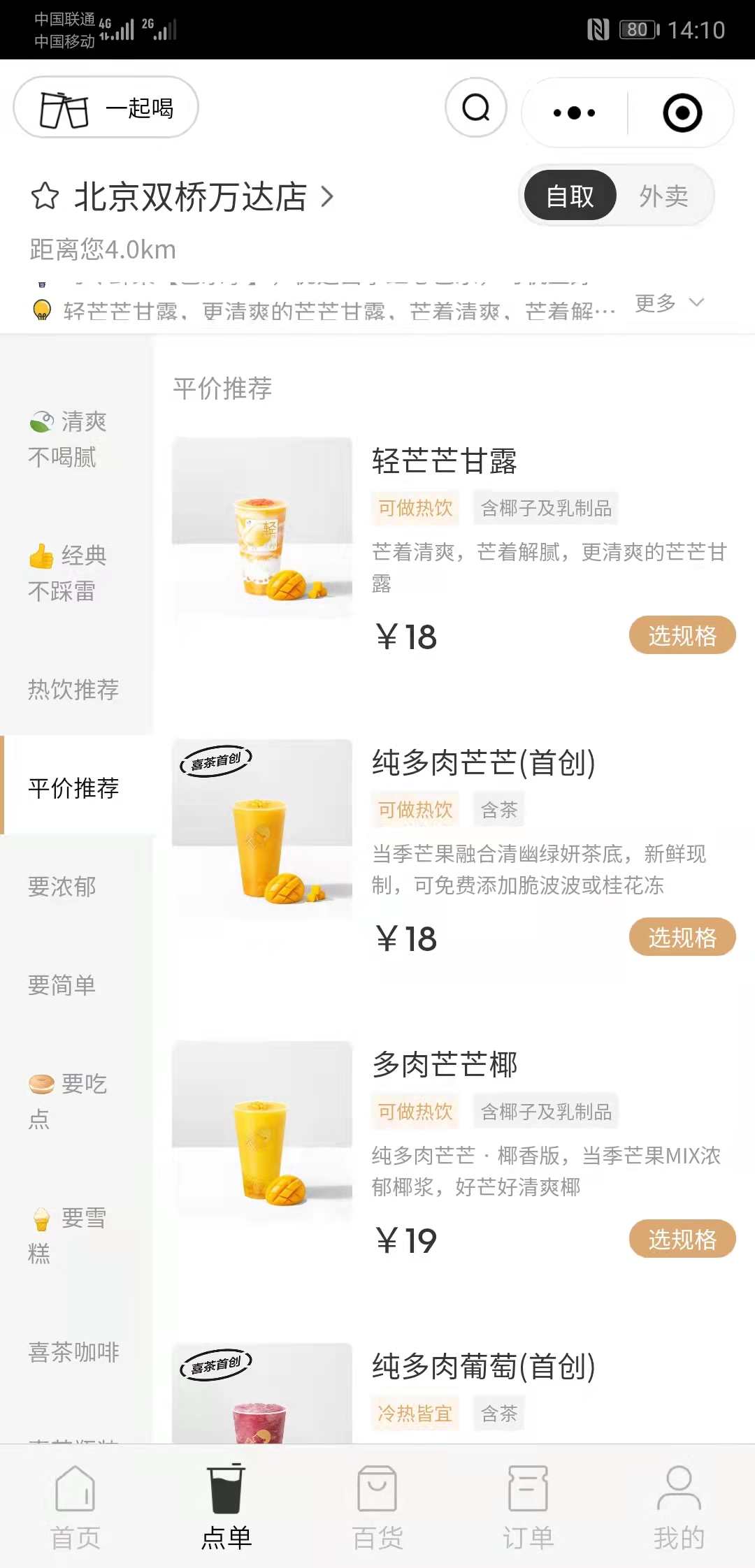Screen dimensions: 755x1568
Task: Switch to 外卖 delivery mode
Action: [x=663, y=196]
